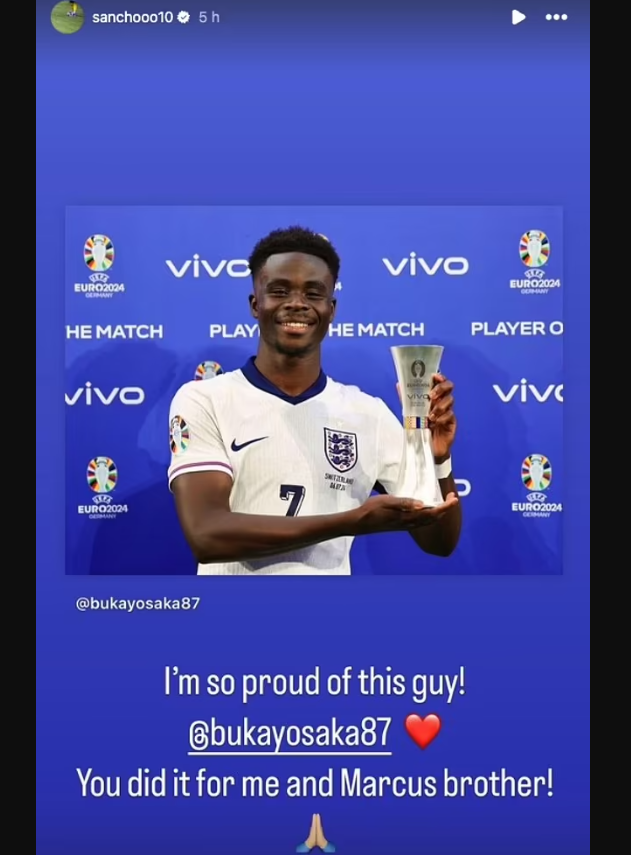Open sanchooo10's profile from the avatar
Image resolution: width=631 pixels, height=855 pixels.
68,17
